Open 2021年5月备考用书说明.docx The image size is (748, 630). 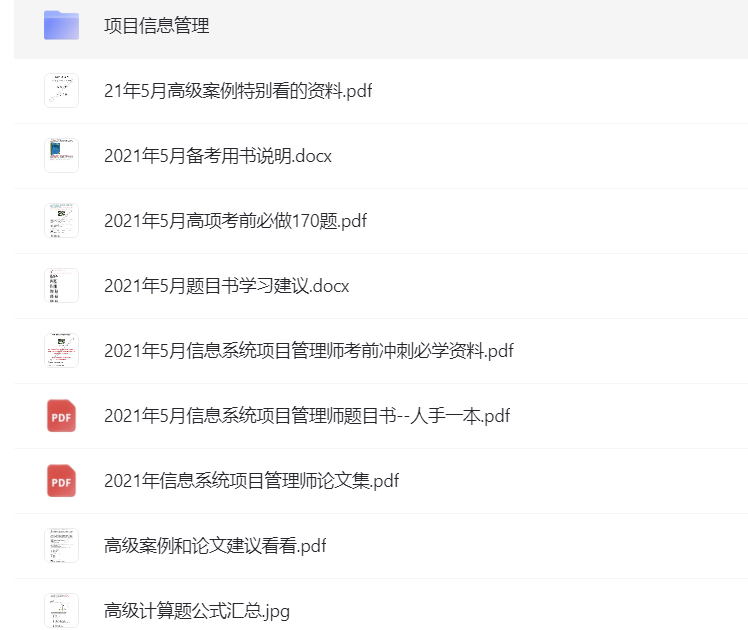pos(217,156)
